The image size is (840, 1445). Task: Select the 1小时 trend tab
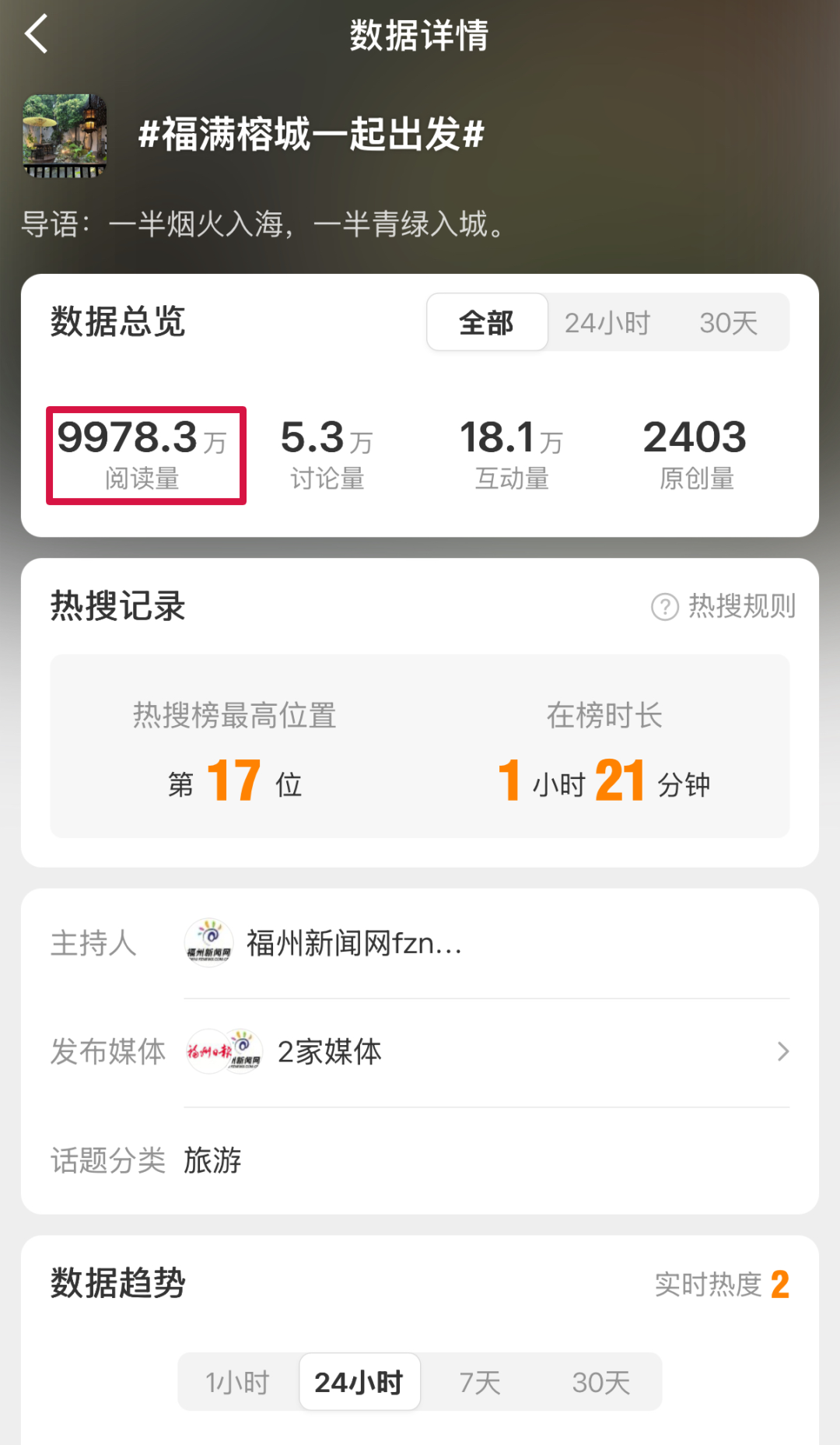click(238, 1381)
